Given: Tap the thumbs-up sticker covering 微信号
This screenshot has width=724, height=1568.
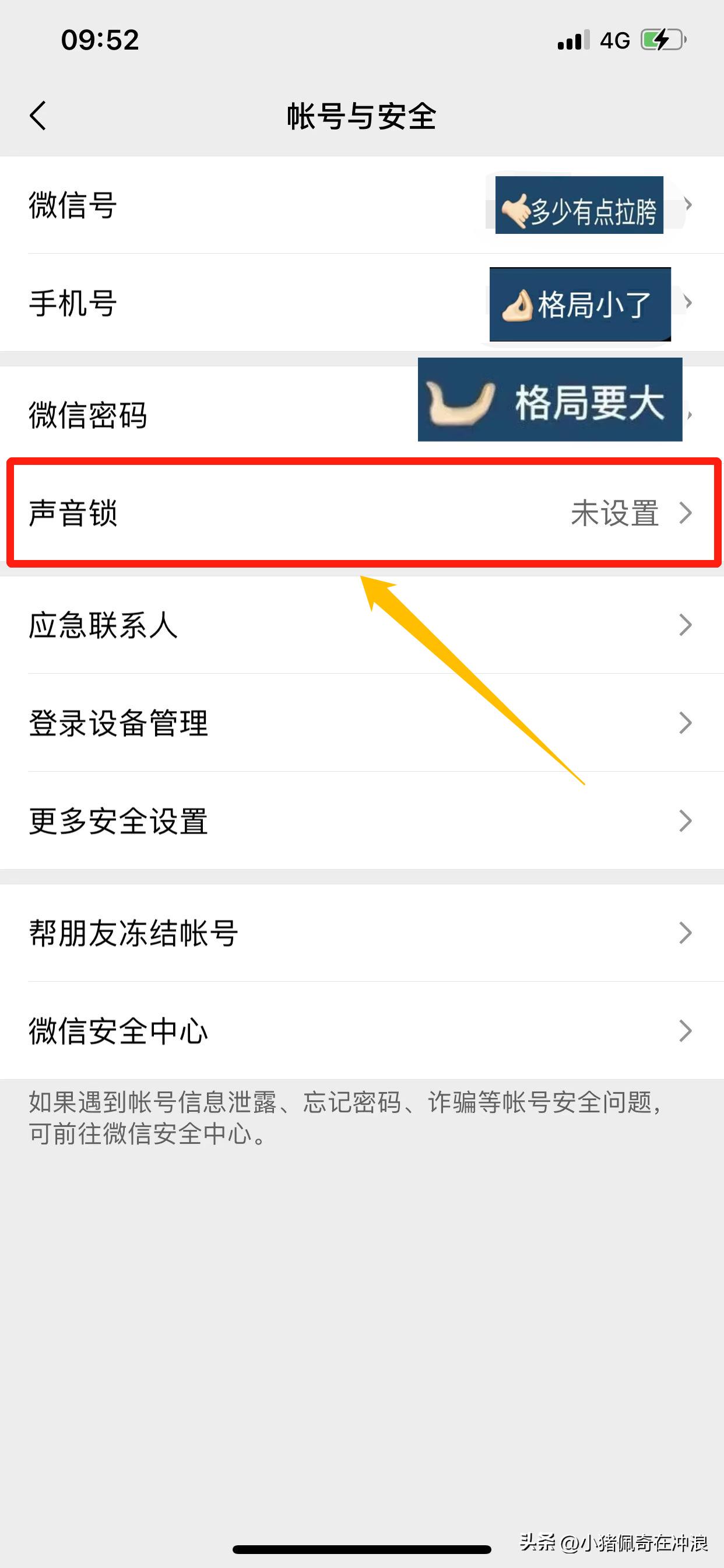Looking at the screenshot, I should (578, 206).
